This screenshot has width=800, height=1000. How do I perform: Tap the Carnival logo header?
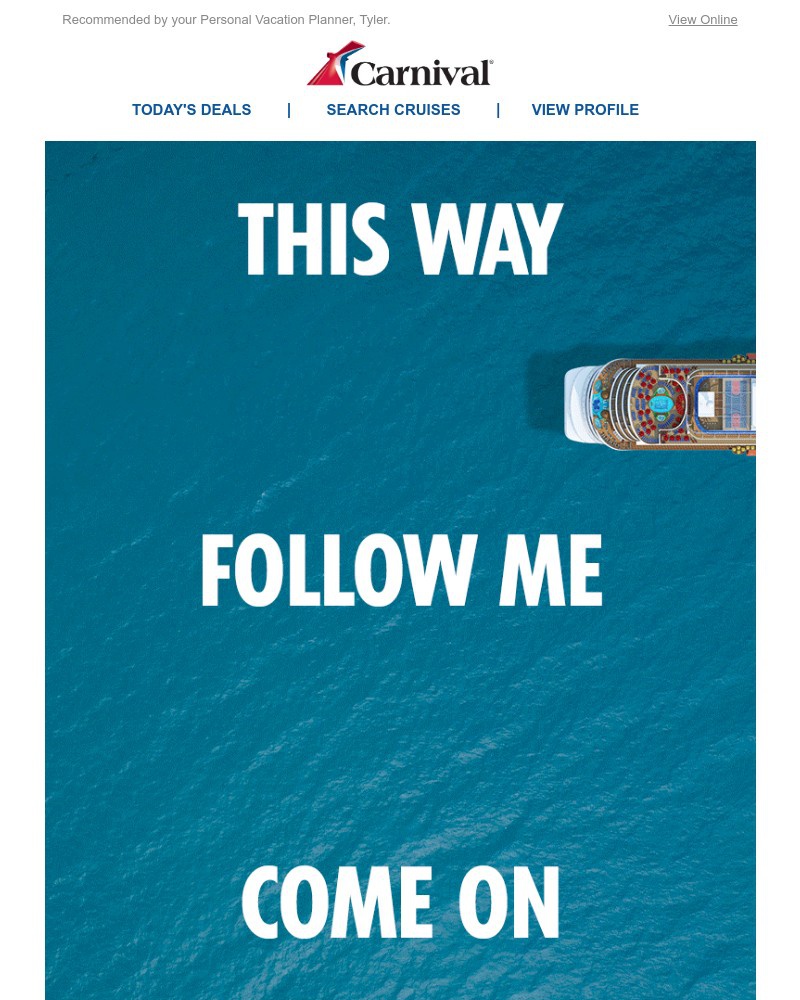click(x=400, y=65)
